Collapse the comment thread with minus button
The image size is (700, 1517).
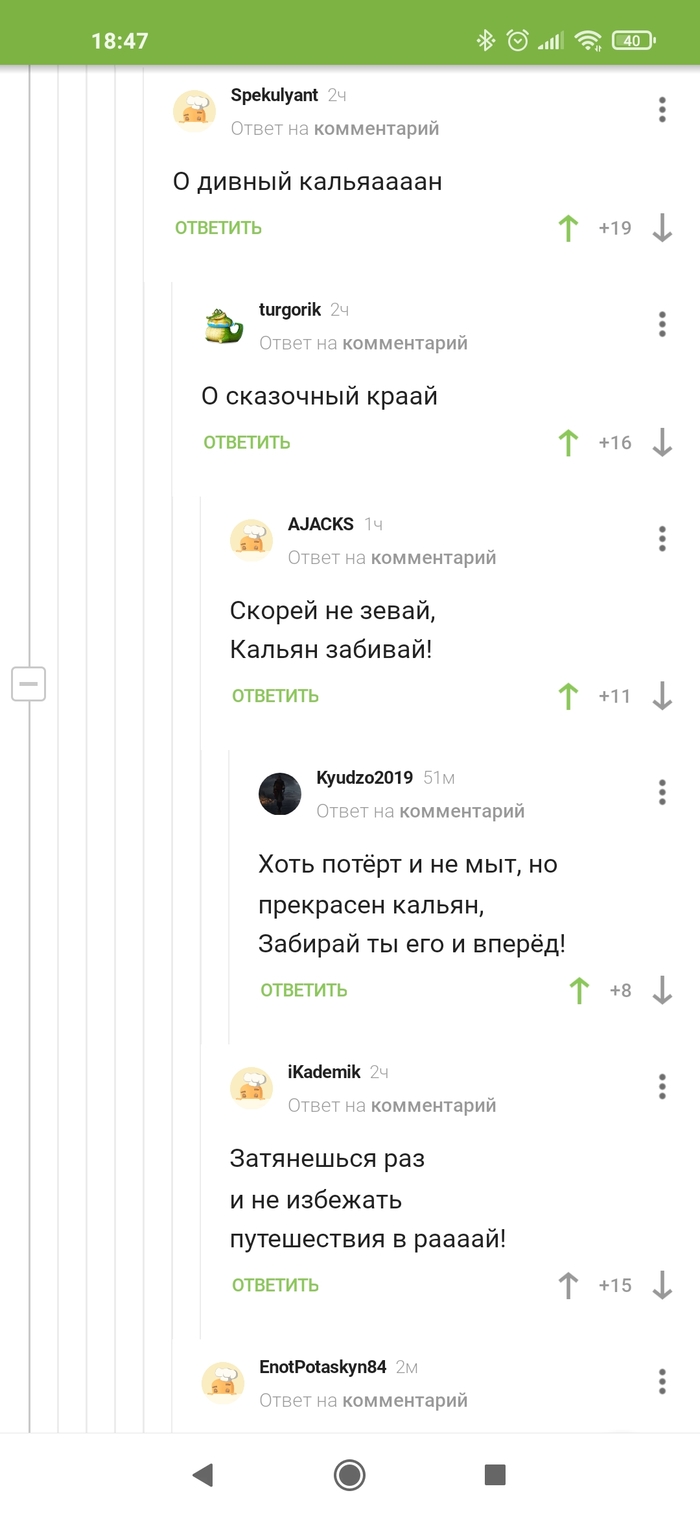[x=28, y=684]
